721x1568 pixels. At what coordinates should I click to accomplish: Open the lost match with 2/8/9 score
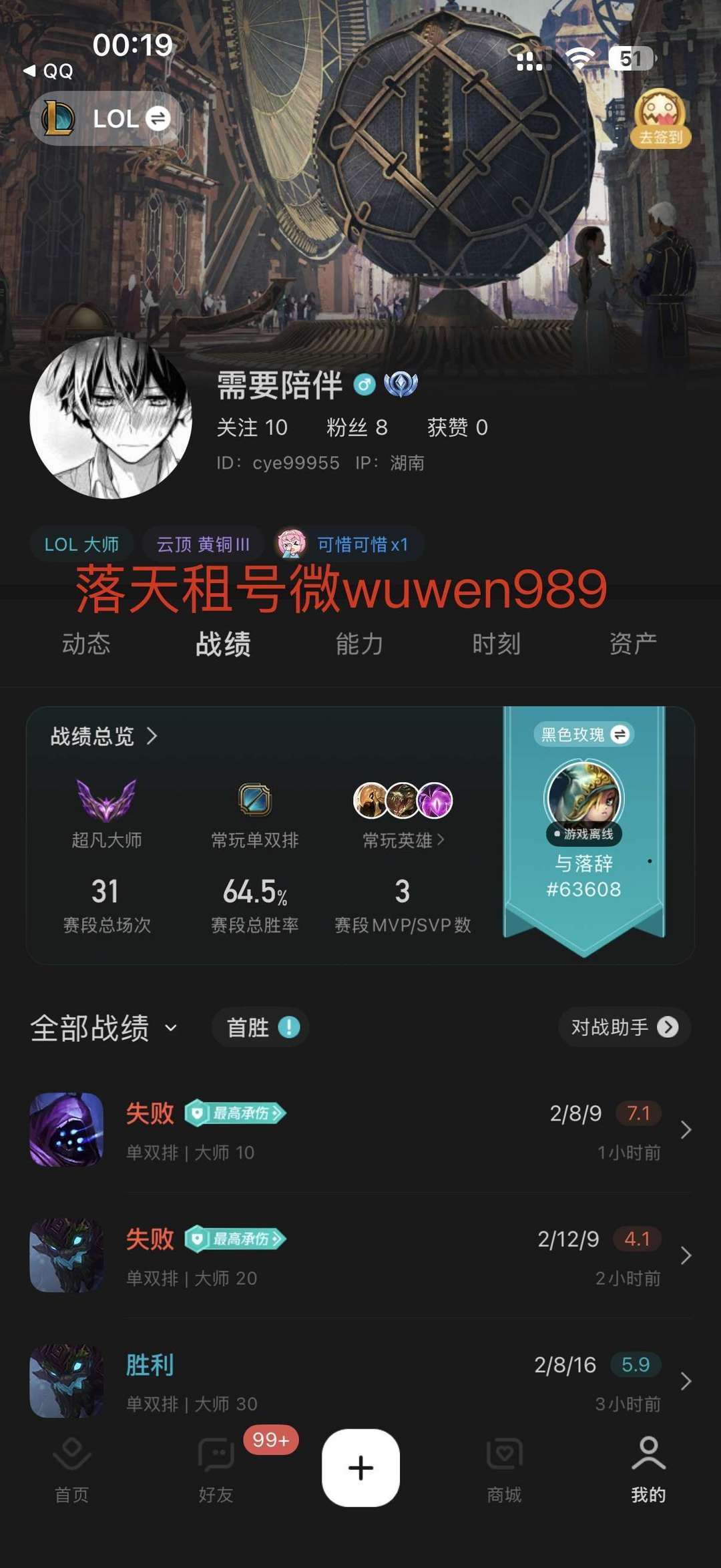[360, 1130]
